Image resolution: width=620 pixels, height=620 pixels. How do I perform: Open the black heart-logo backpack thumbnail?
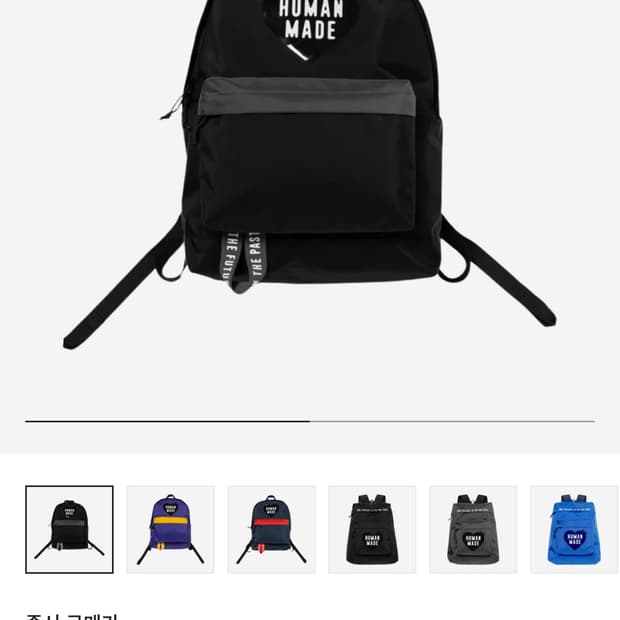[x=372, y=529]
